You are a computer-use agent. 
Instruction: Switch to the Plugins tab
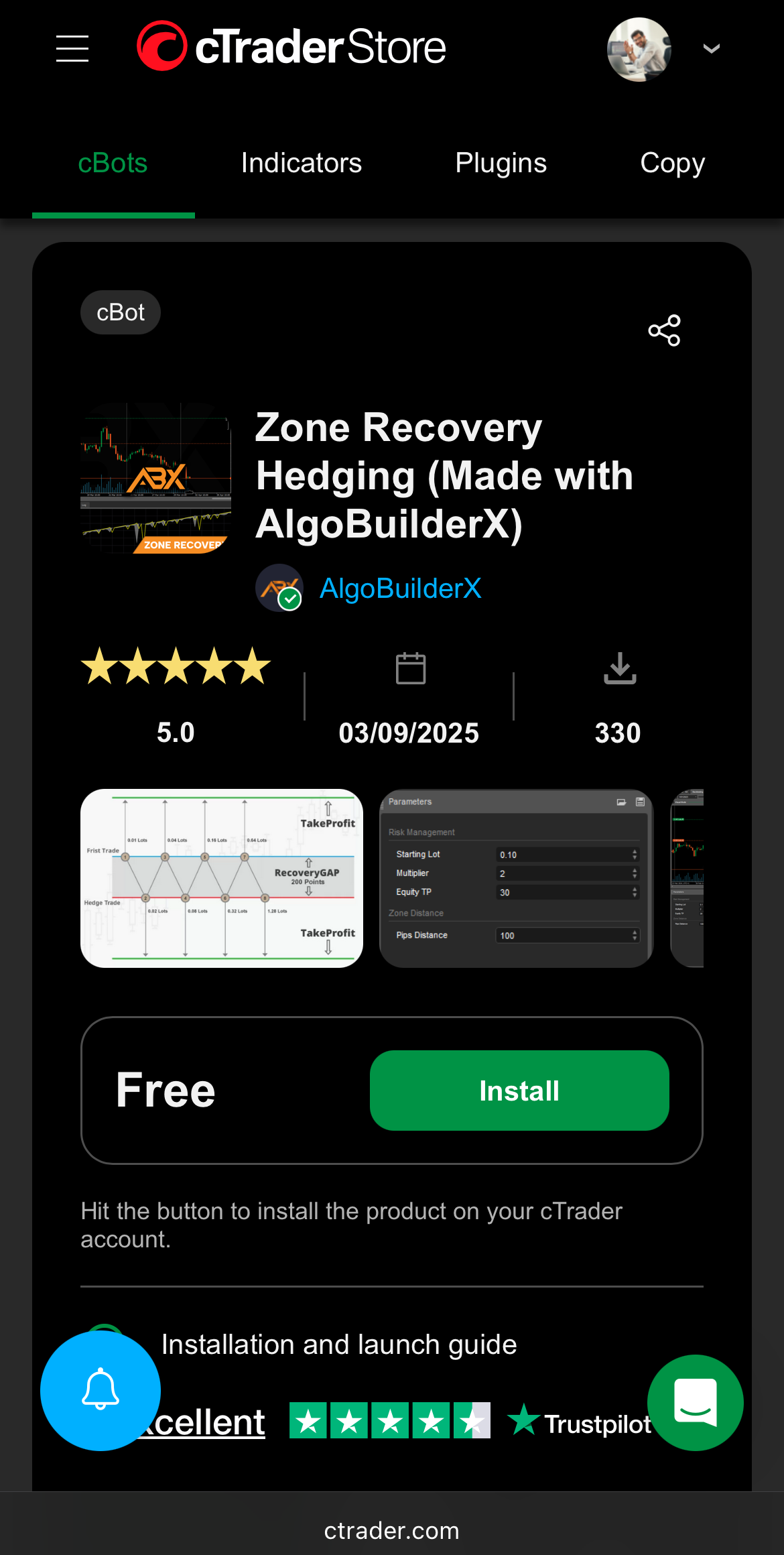pyautogui.click(x=501, y=164)
